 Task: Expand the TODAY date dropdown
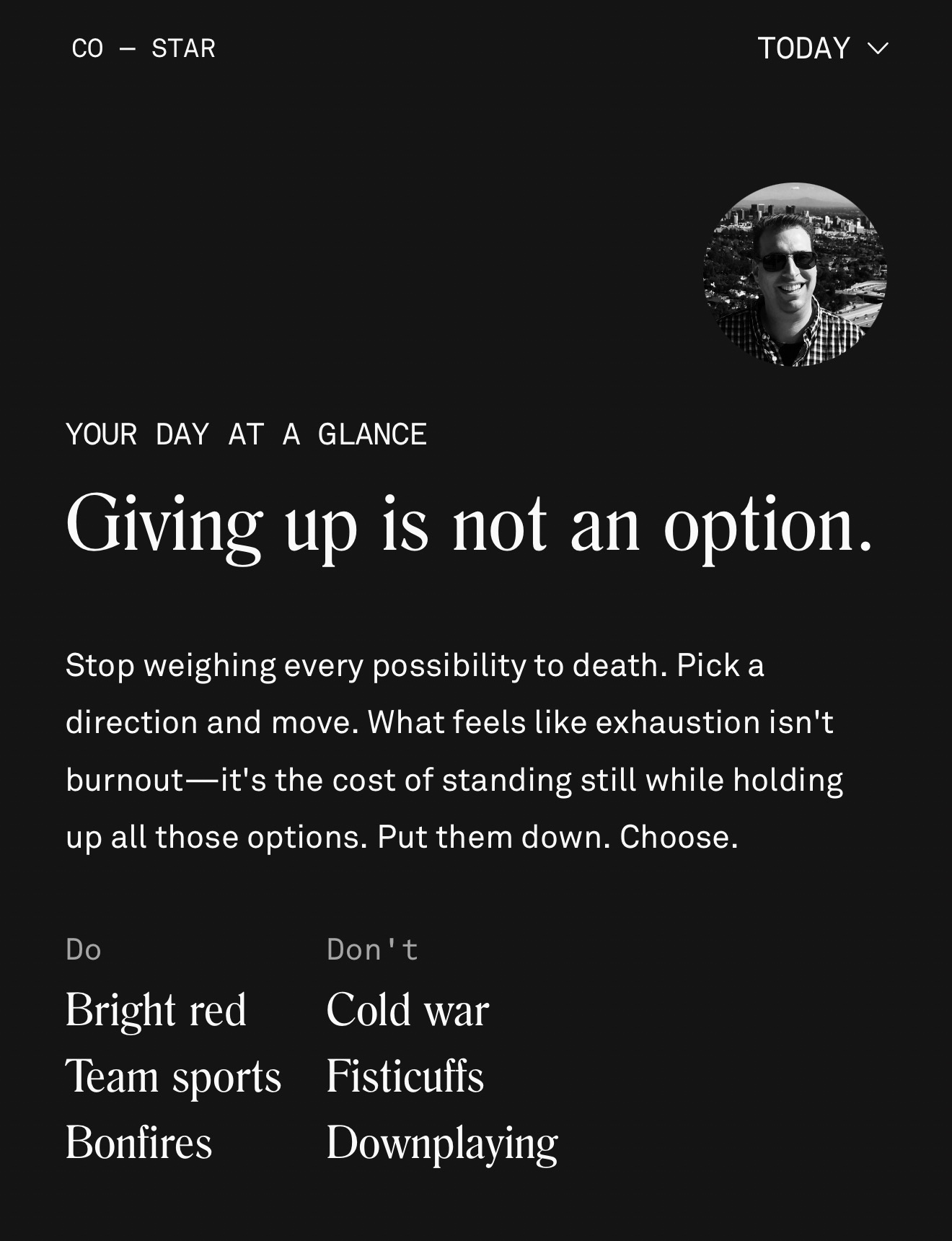tap(823, 48)
